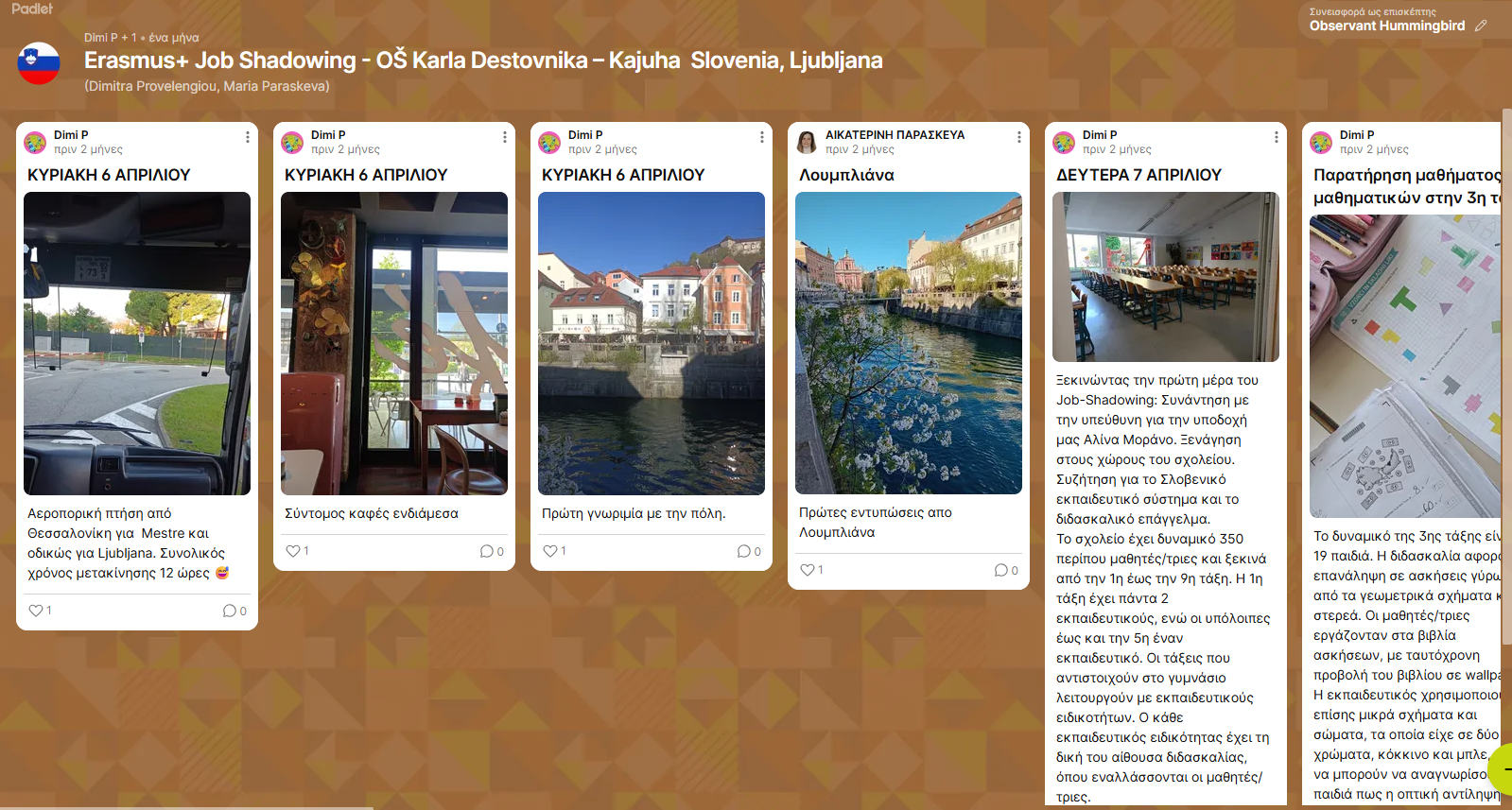View the cafe interior photo
1512x810 pixels.
(394, 343)
